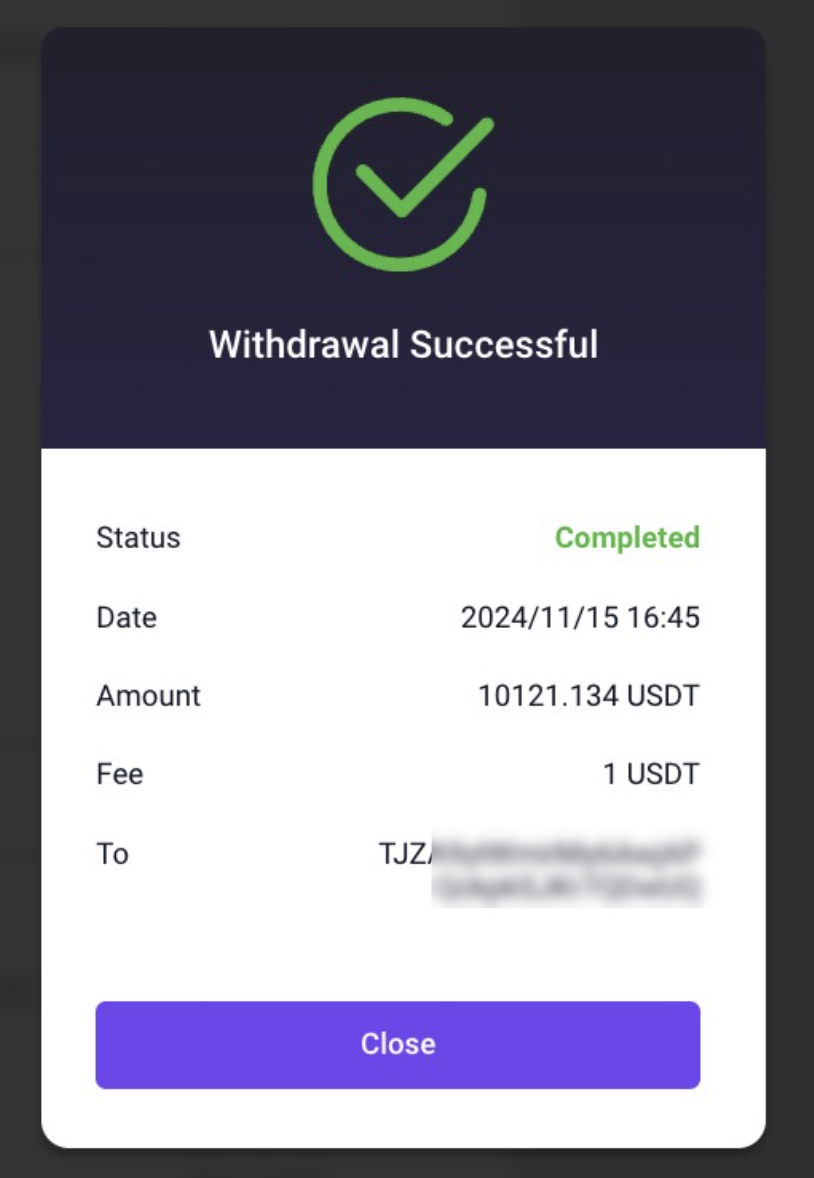This screenshot has height=1178, width=814.
Task: Close the Withdrawal Successful dialog
Action: pyautogui.click(x=397, y=1044)
